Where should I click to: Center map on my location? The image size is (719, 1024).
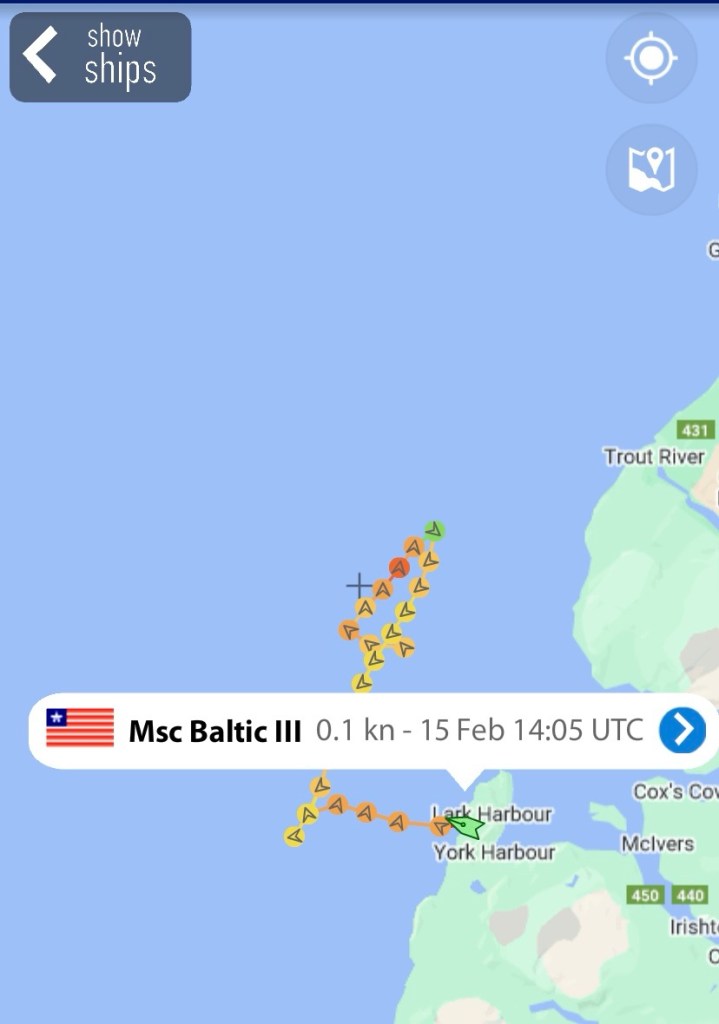[651, 58]
